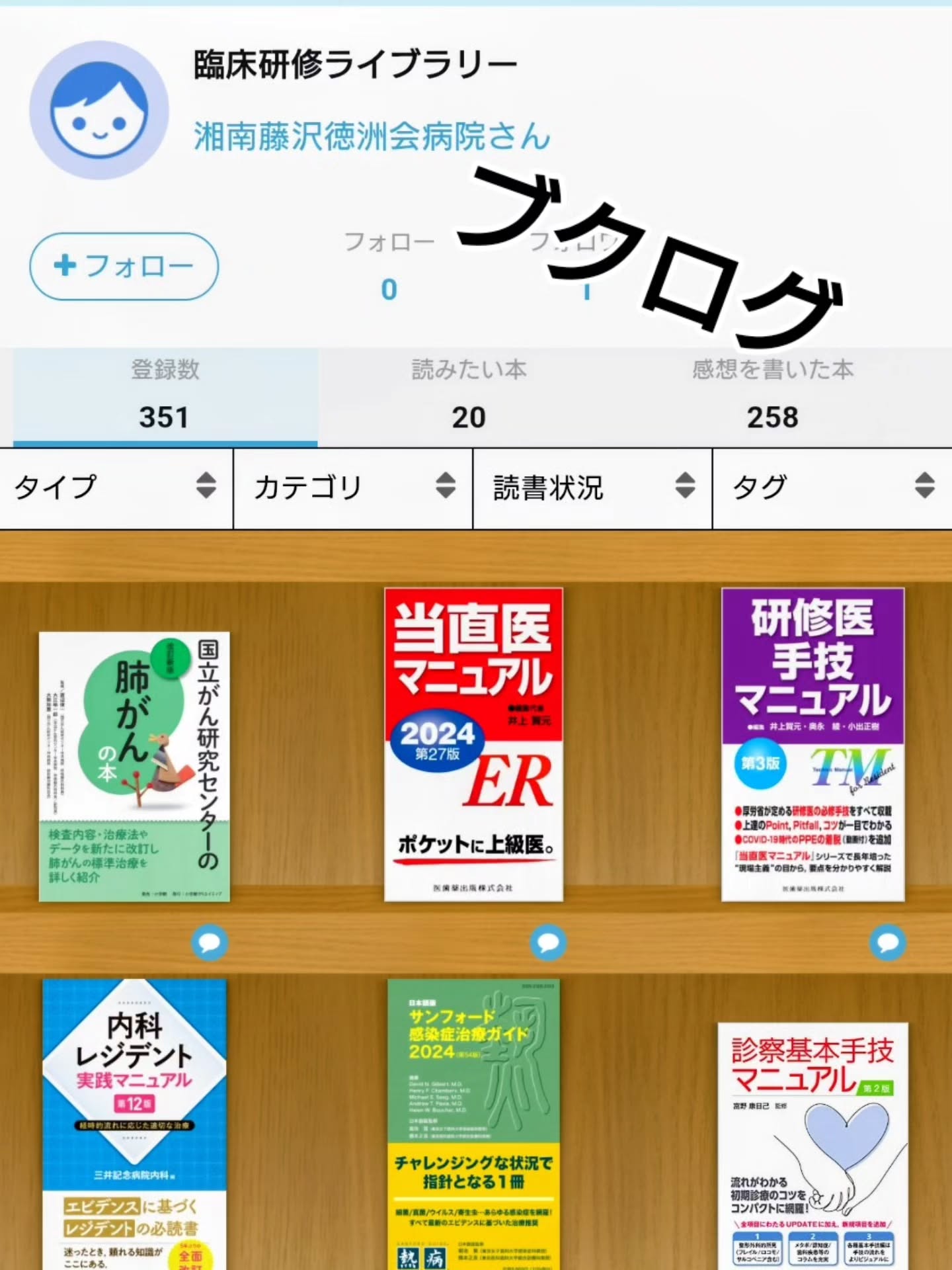
Task: Open 内科レジデント実践マニュアル book
Action: (134, 1123)
